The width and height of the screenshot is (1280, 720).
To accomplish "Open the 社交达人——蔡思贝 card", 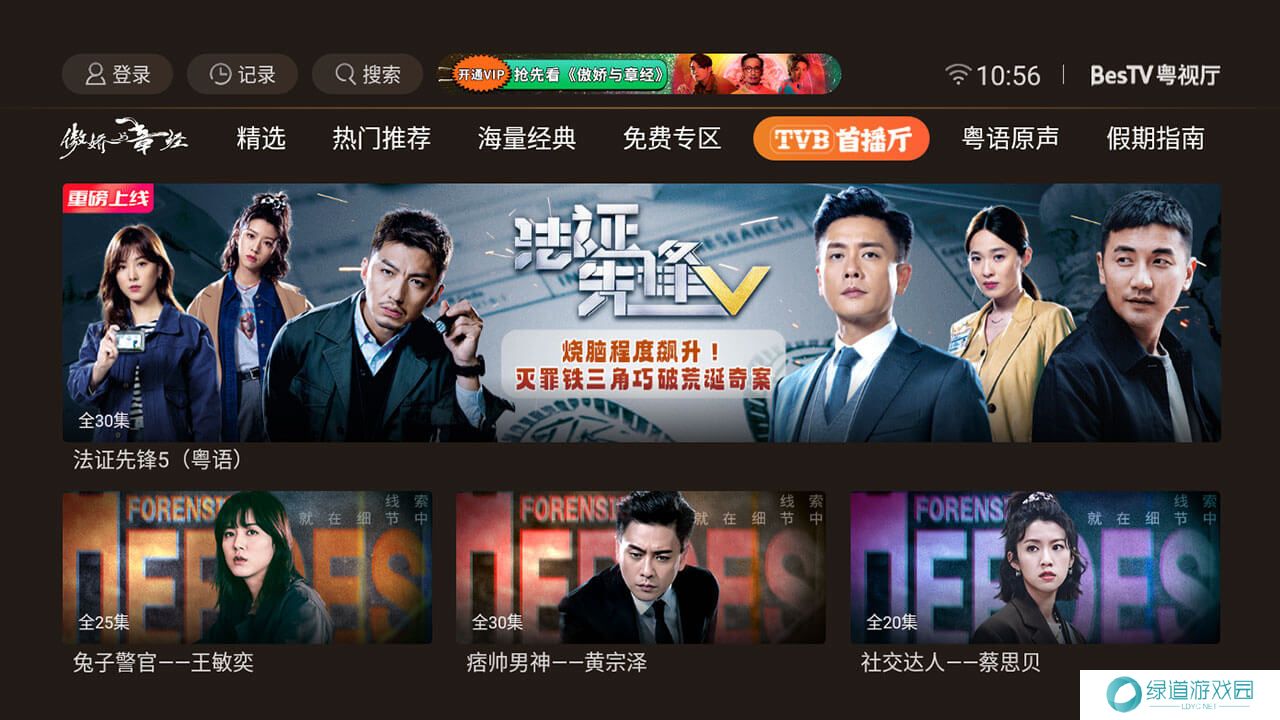I will [1035, 568].
